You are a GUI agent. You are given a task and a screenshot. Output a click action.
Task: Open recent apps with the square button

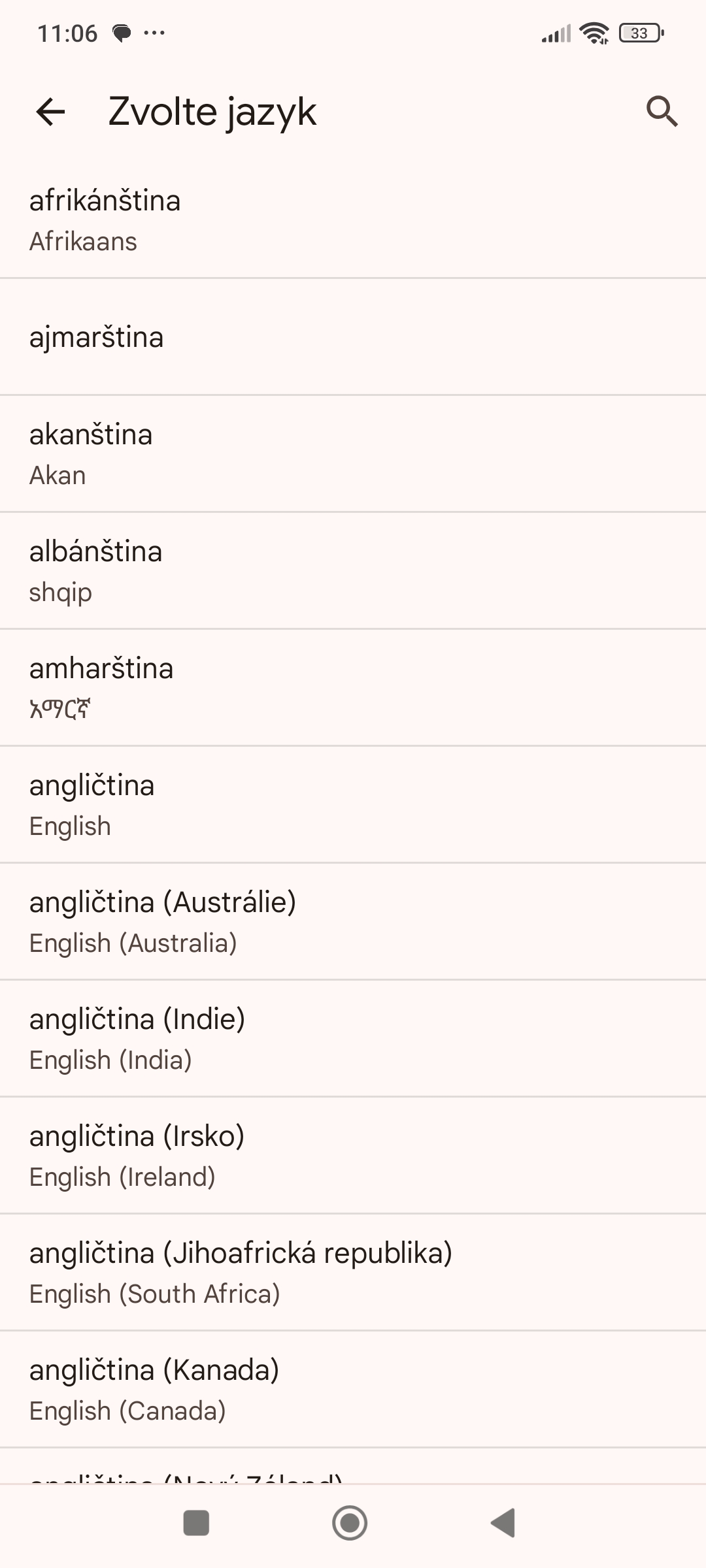point(196,1523)
